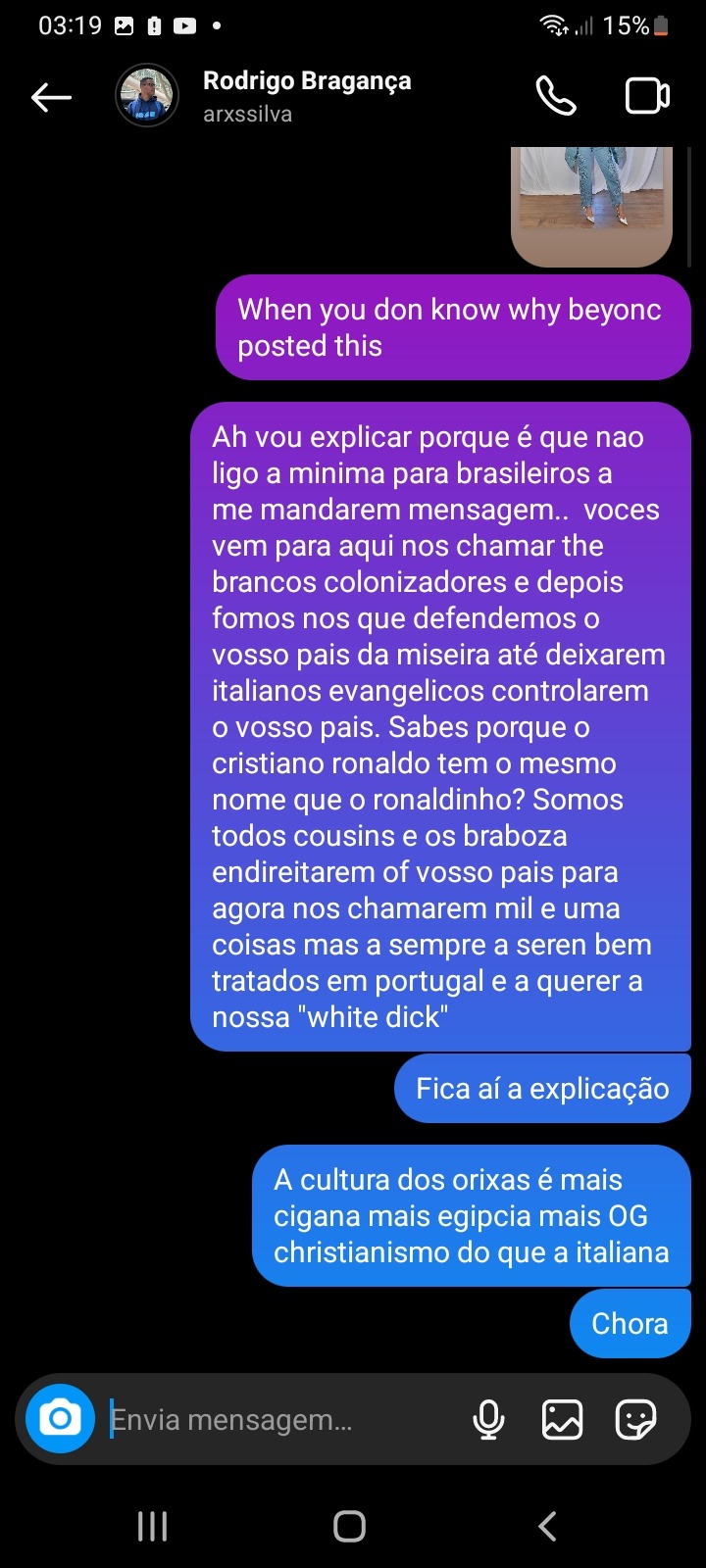This screenshot has height=1568, width=706.
Task: Open the gallery to send a photo
Action: click(x=562, y=1419)
